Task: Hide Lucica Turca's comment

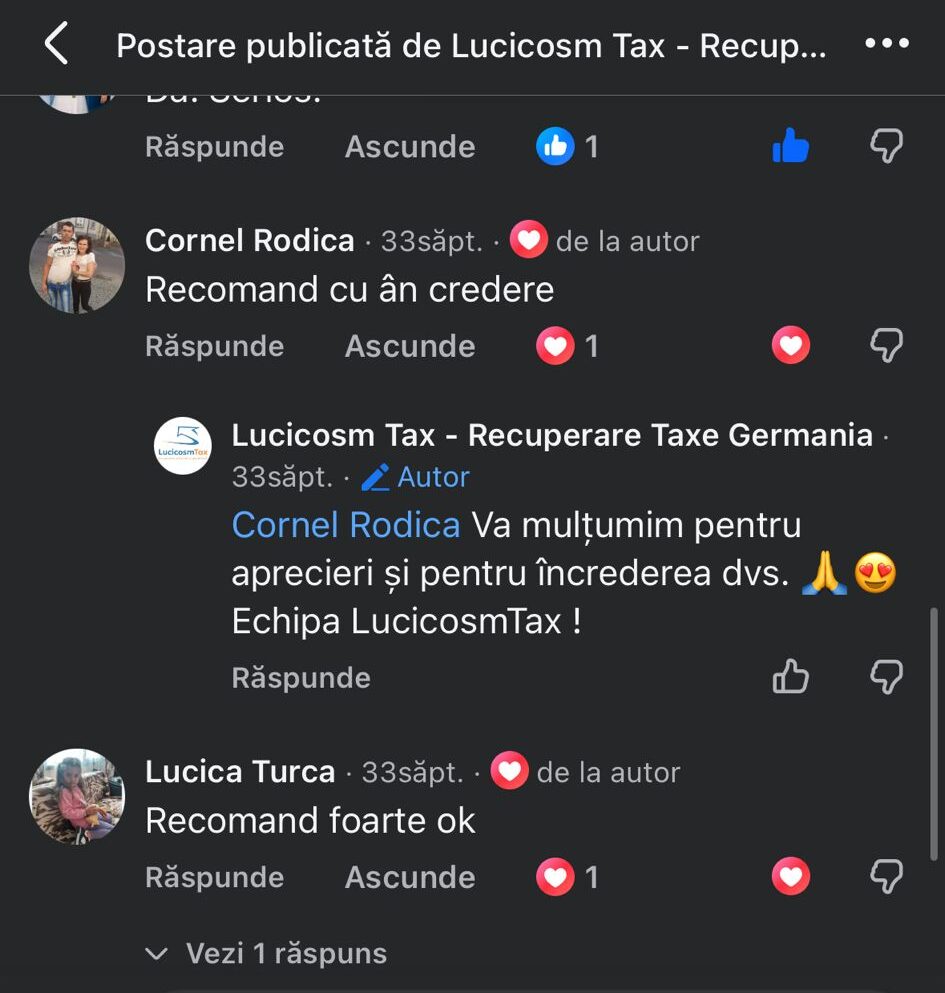Action: click(409, 877)
